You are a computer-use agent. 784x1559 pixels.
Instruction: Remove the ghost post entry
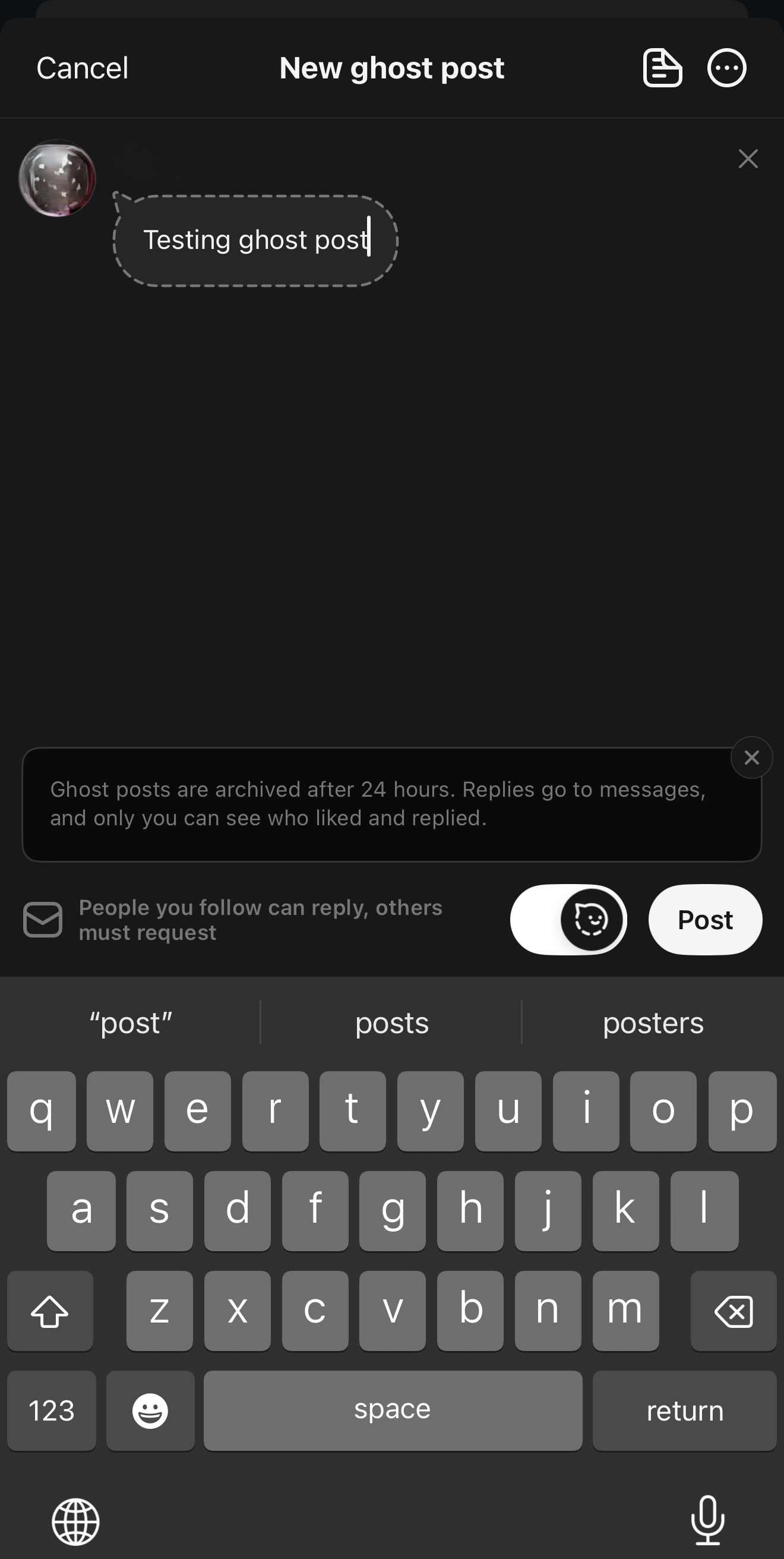pos(748,159)
